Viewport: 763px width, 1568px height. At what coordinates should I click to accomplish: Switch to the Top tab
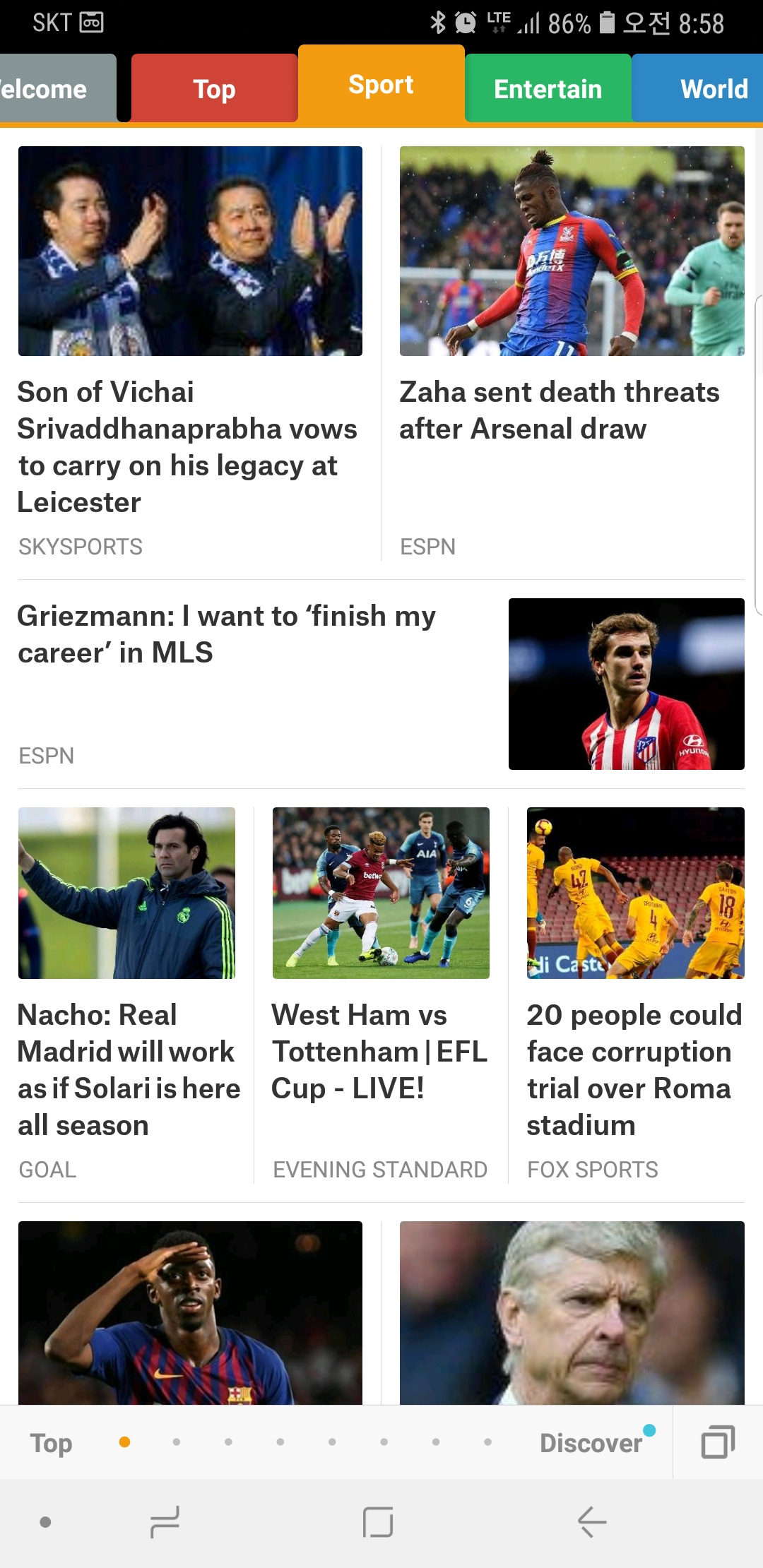coord(214,89)
